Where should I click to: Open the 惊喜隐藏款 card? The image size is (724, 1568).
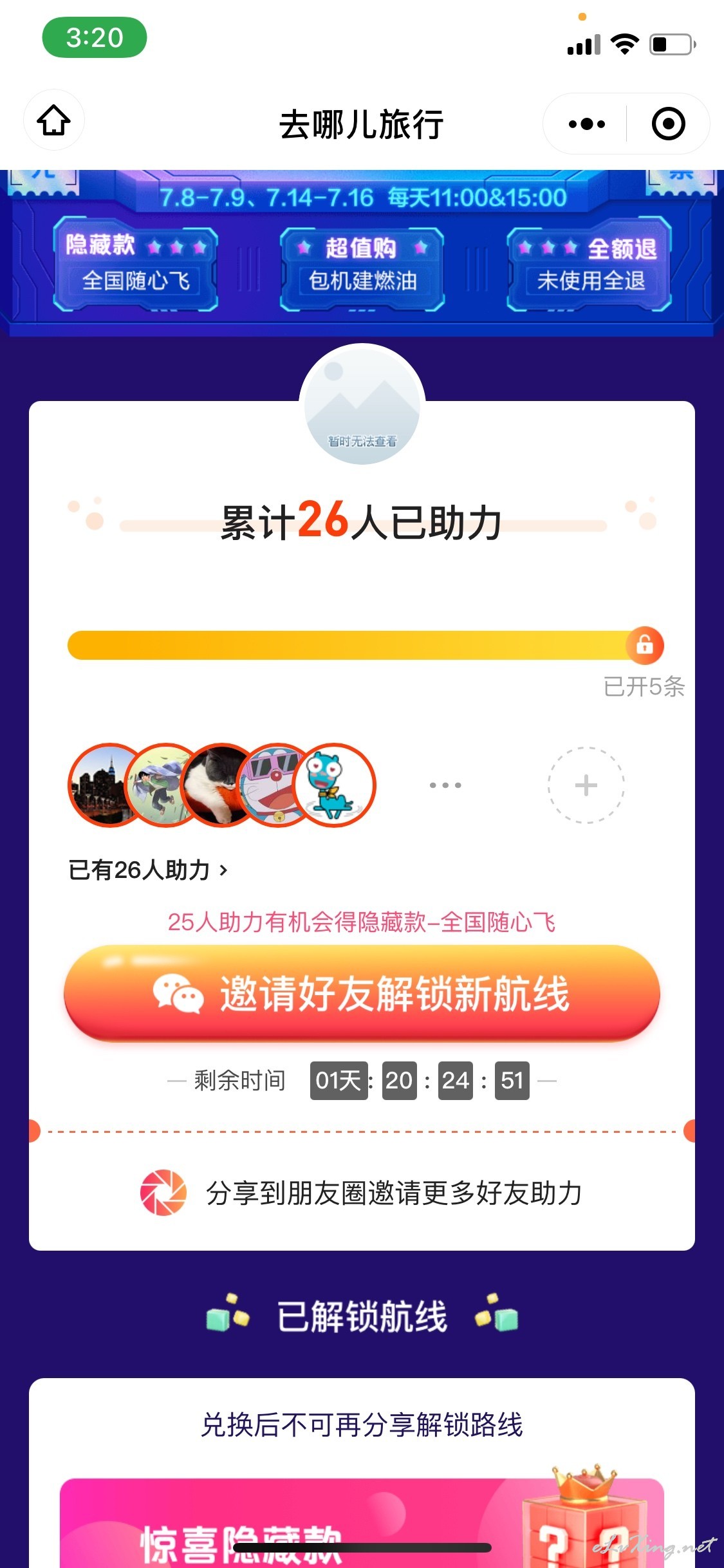click(x=362, y=1523)
